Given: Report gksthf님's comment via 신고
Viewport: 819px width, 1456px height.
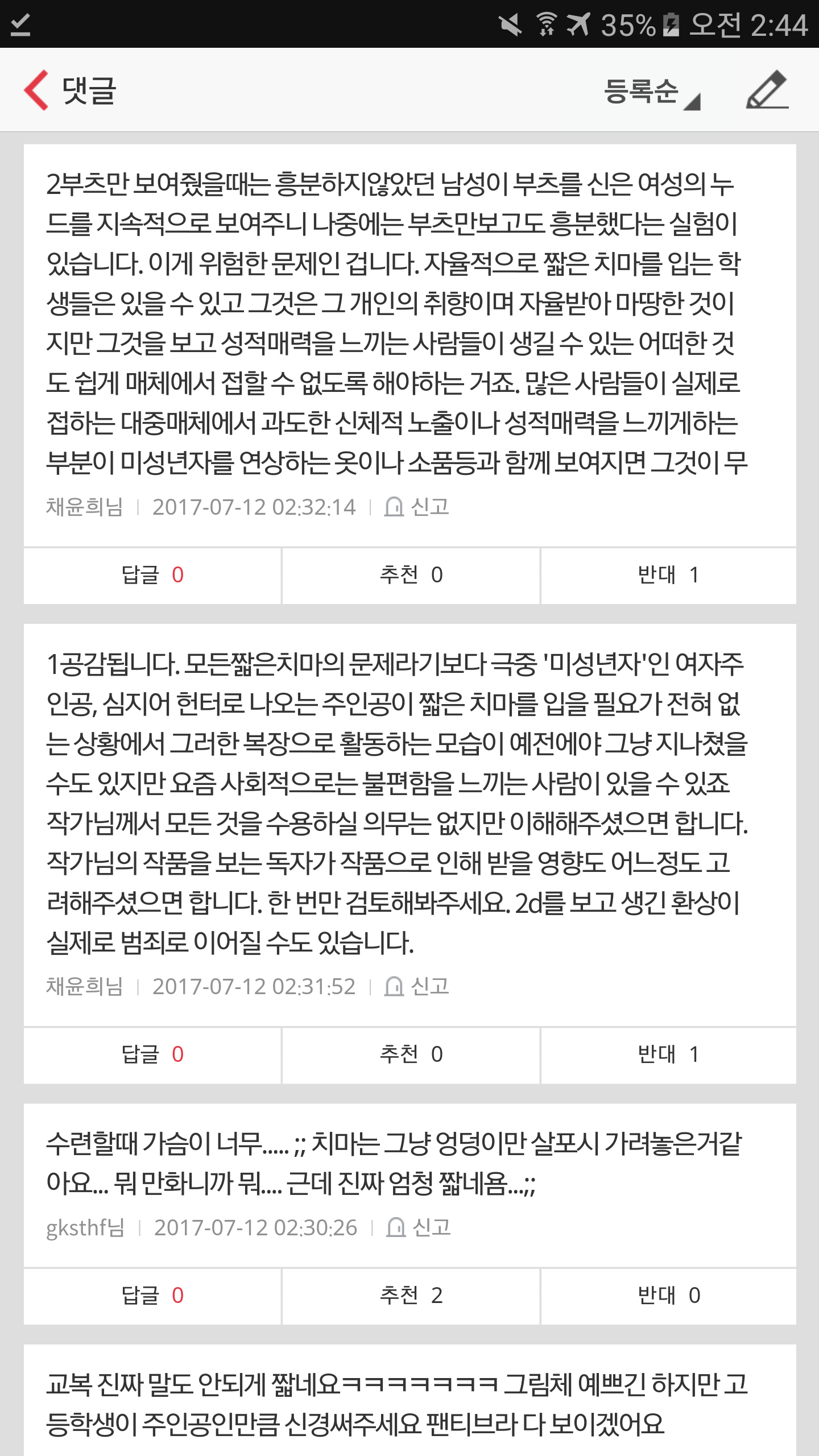Looking at the screenshot, I should pyautogui.click(x=419, y=1228).
